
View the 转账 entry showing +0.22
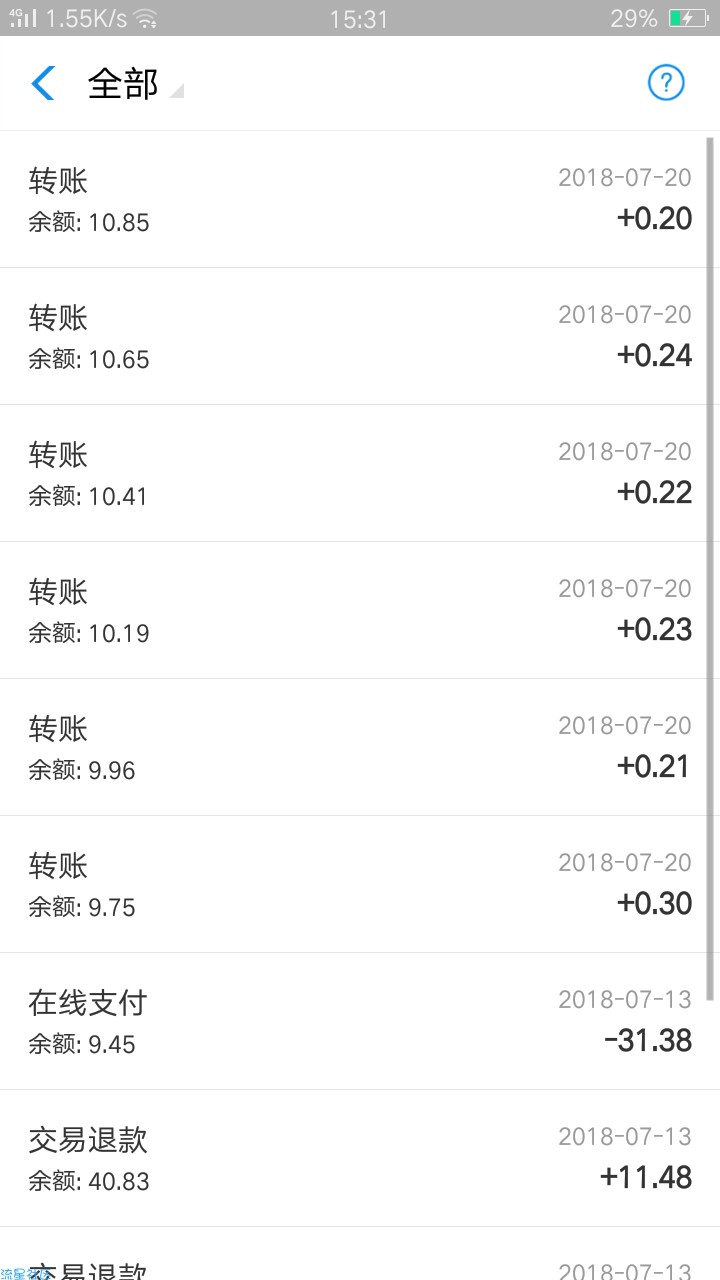360,473
